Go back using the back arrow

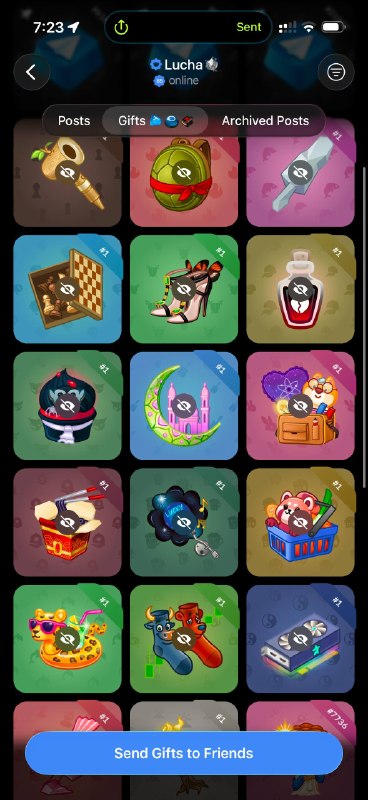pos(32,72)
